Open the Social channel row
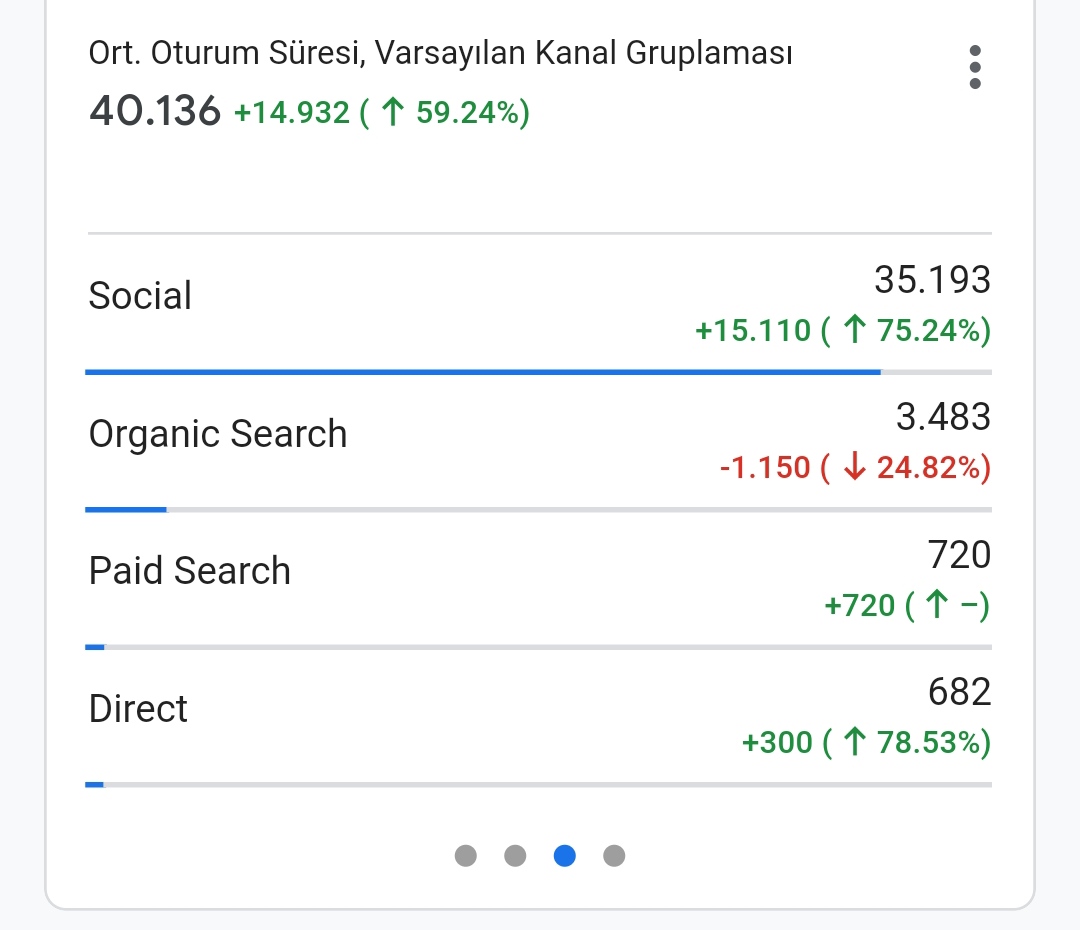The width and height of the screenshot is (1080, 930). [x=539, y=305]
